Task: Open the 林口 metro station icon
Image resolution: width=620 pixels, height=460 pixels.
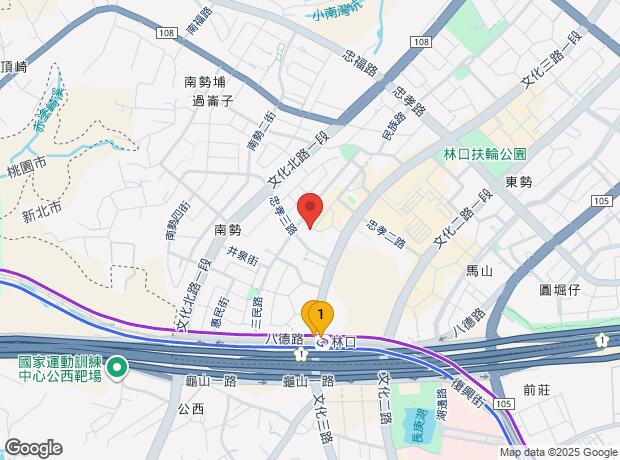Action: [x=322, y=342]
